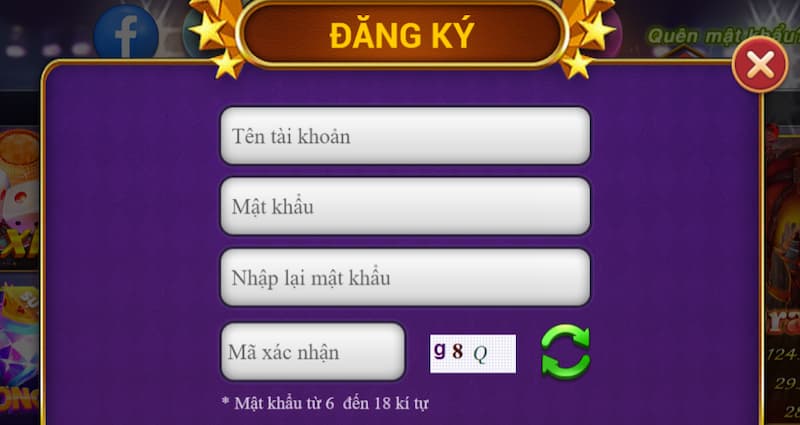The height and width of the screenshot is (425, 800).
Task: Close the Đăng ký dialog
Action: 760,66
